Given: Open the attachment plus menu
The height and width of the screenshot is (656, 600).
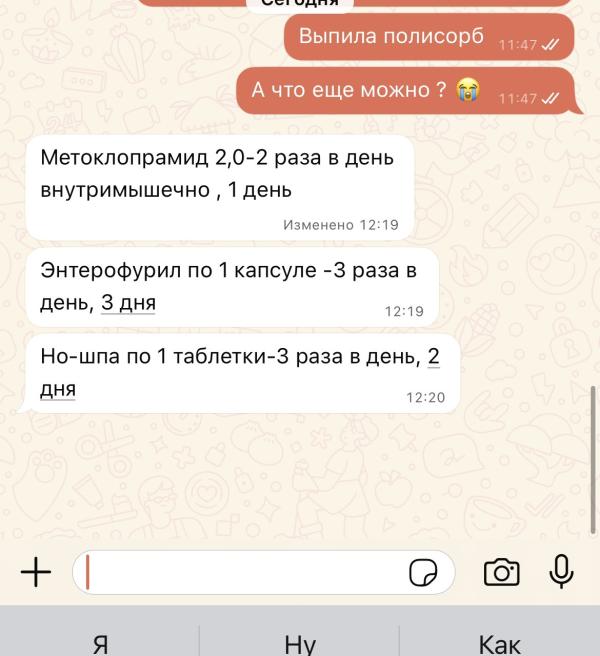Looking at the screenshot, I should click(36, 571).
